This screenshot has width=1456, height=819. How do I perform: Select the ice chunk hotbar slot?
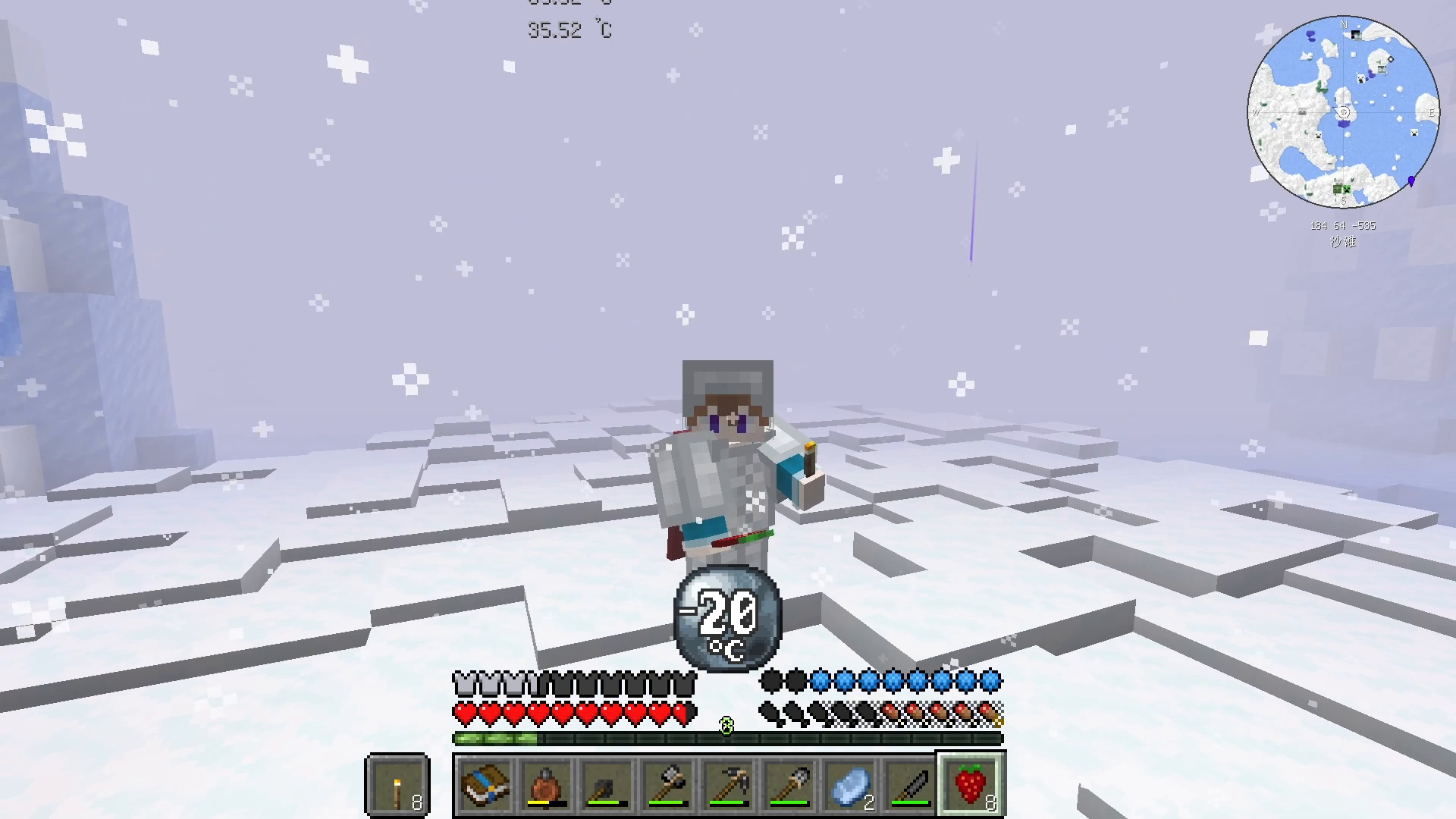(x=849, y=785)
